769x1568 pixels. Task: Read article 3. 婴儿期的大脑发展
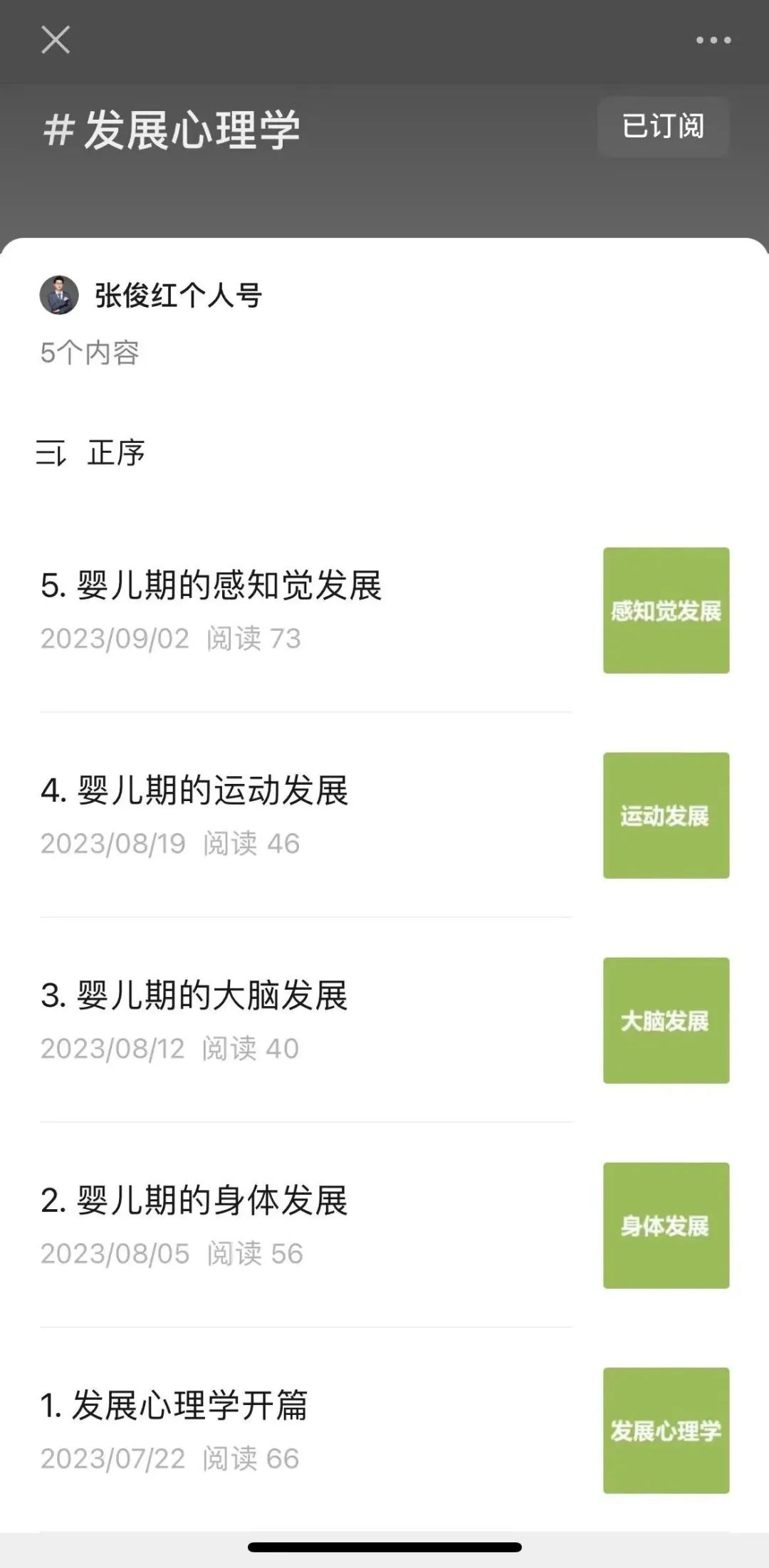coord(194,996)
